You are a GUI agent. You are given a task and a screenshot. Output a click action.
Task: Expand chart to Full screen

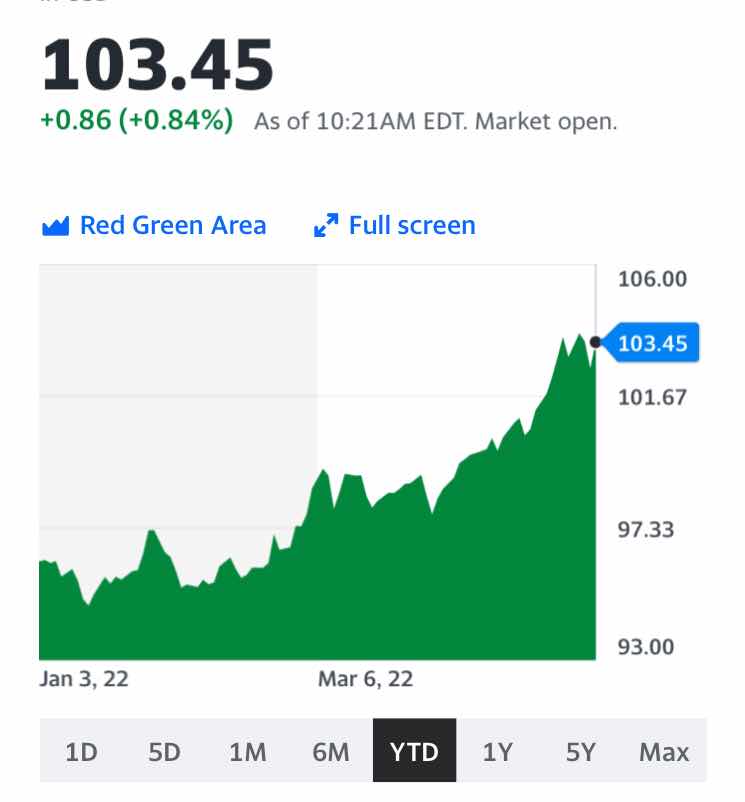coord(395,226)
